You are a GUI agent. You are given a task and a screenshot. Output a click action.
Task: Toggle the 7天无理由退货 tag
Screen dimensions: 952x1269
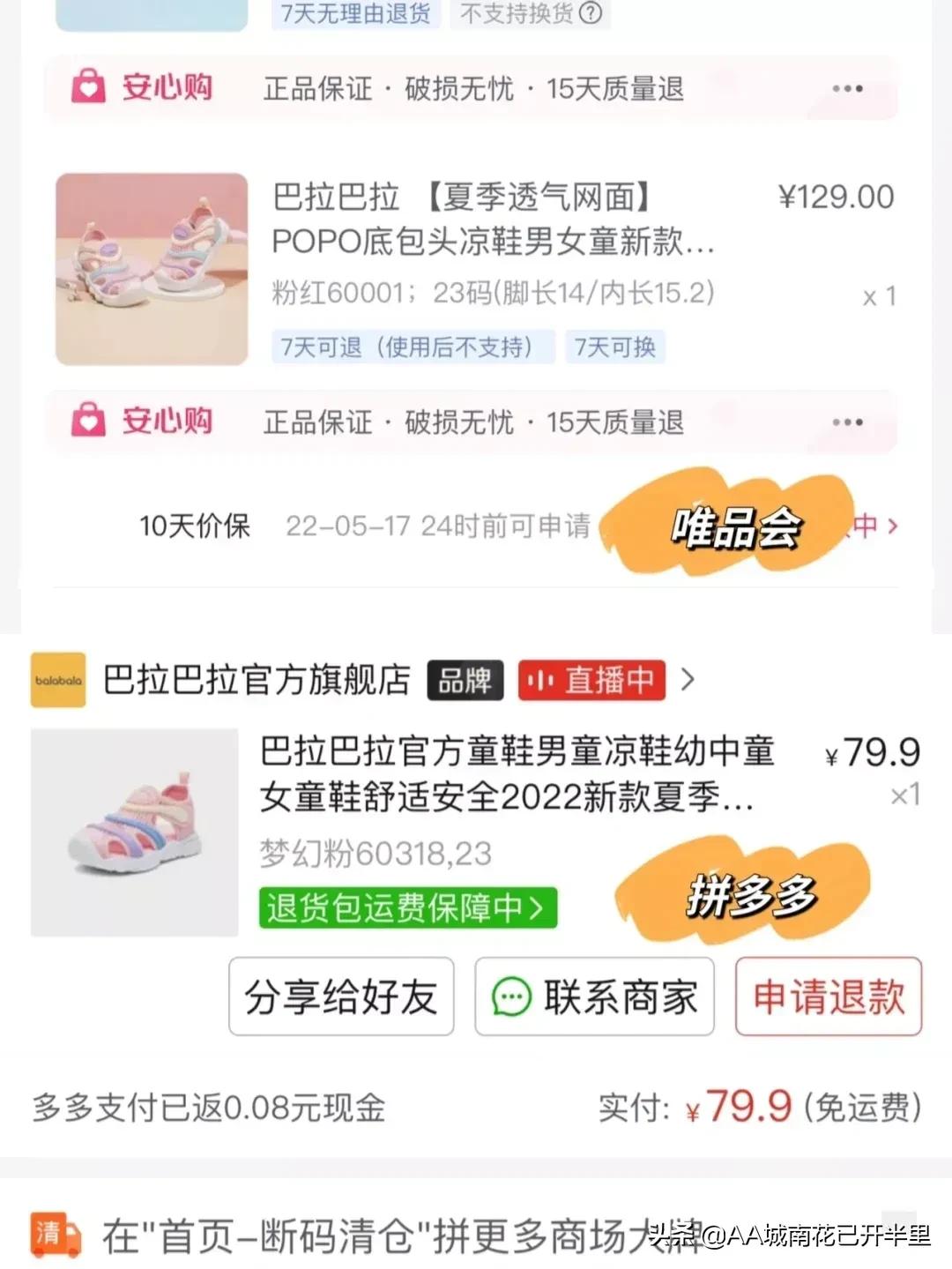pos(355,14)
